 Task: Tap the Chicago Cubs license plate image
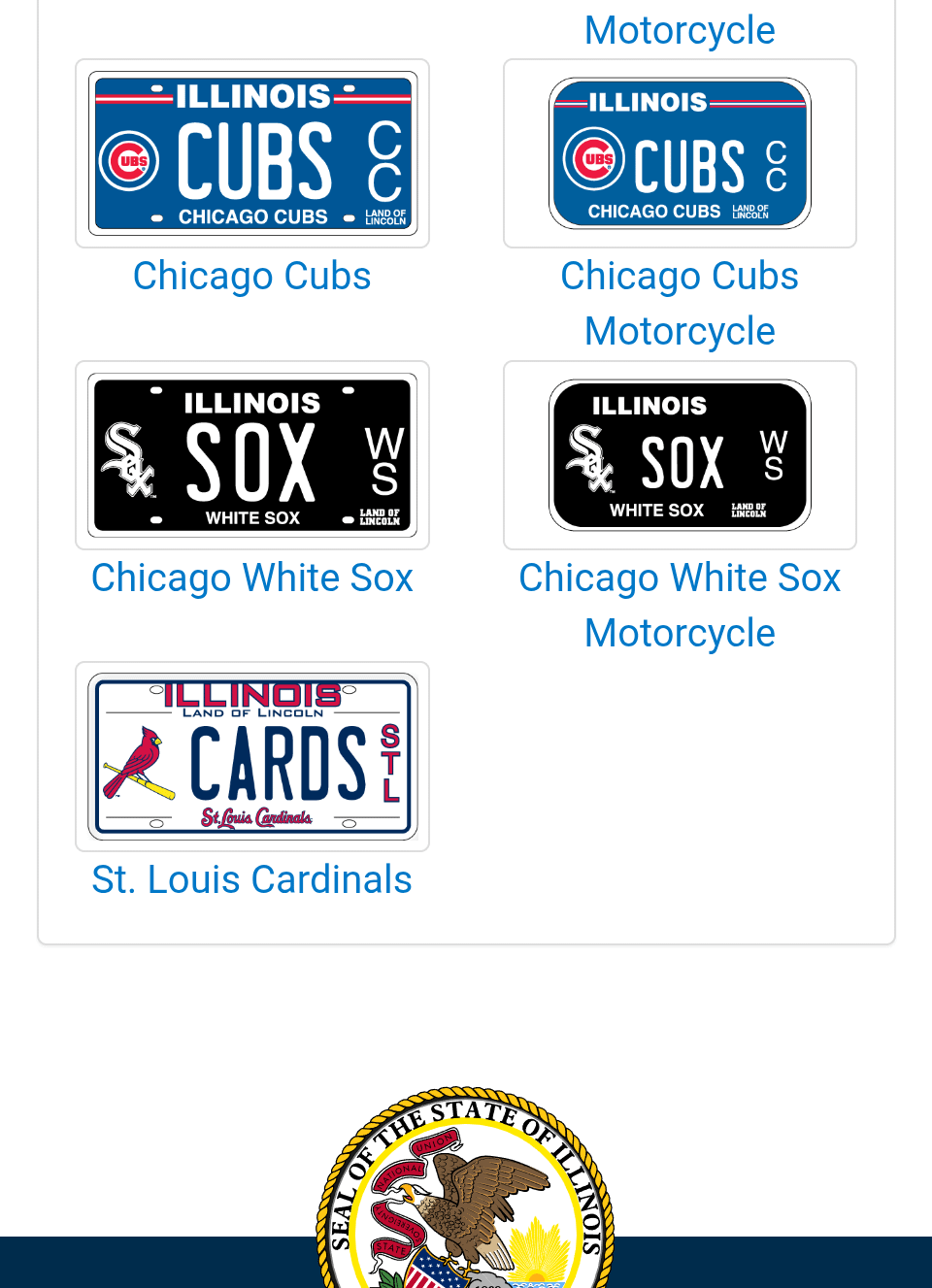tap(252, 153)
